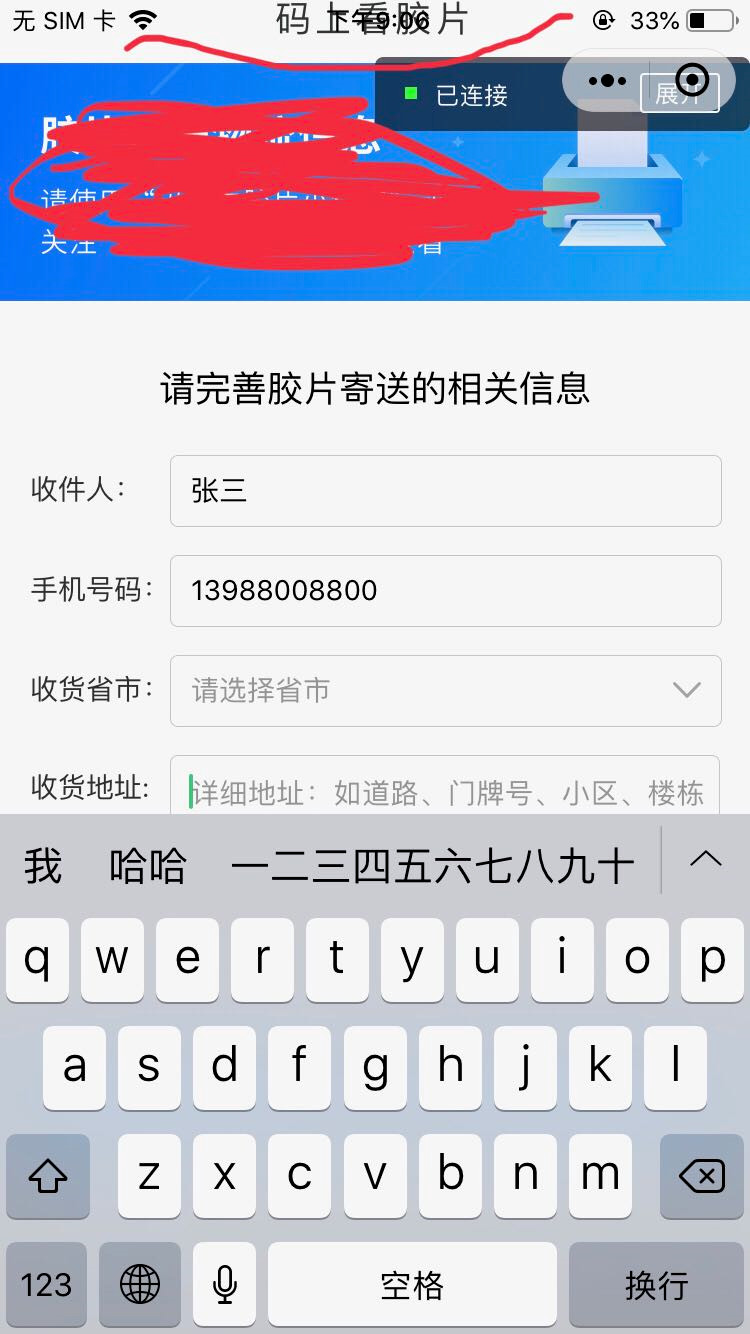Edit the 收件人 recipient name field
The image size is (750, 1334).
coord(445,490)
